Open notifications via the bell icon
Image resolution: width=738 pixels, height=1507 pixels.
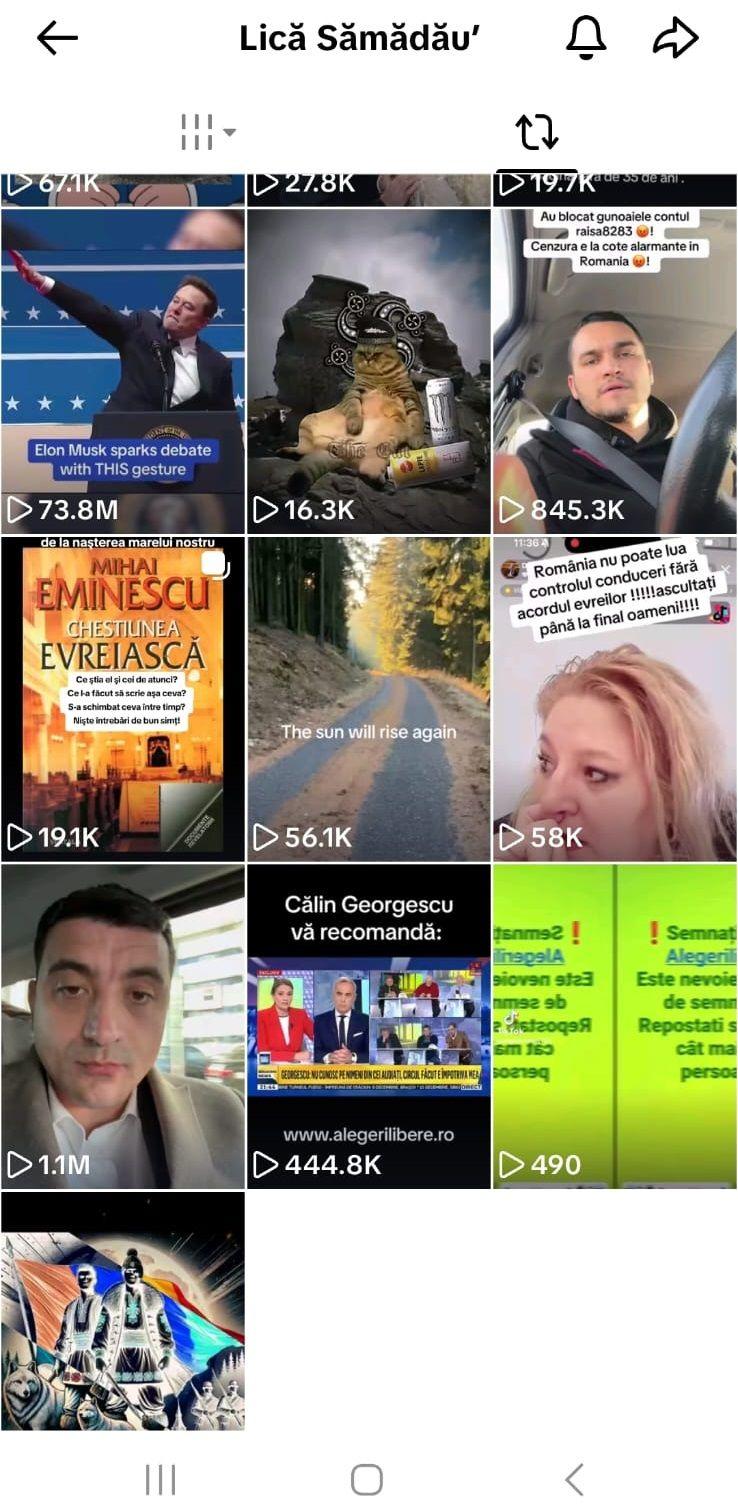tap(588, 38)
